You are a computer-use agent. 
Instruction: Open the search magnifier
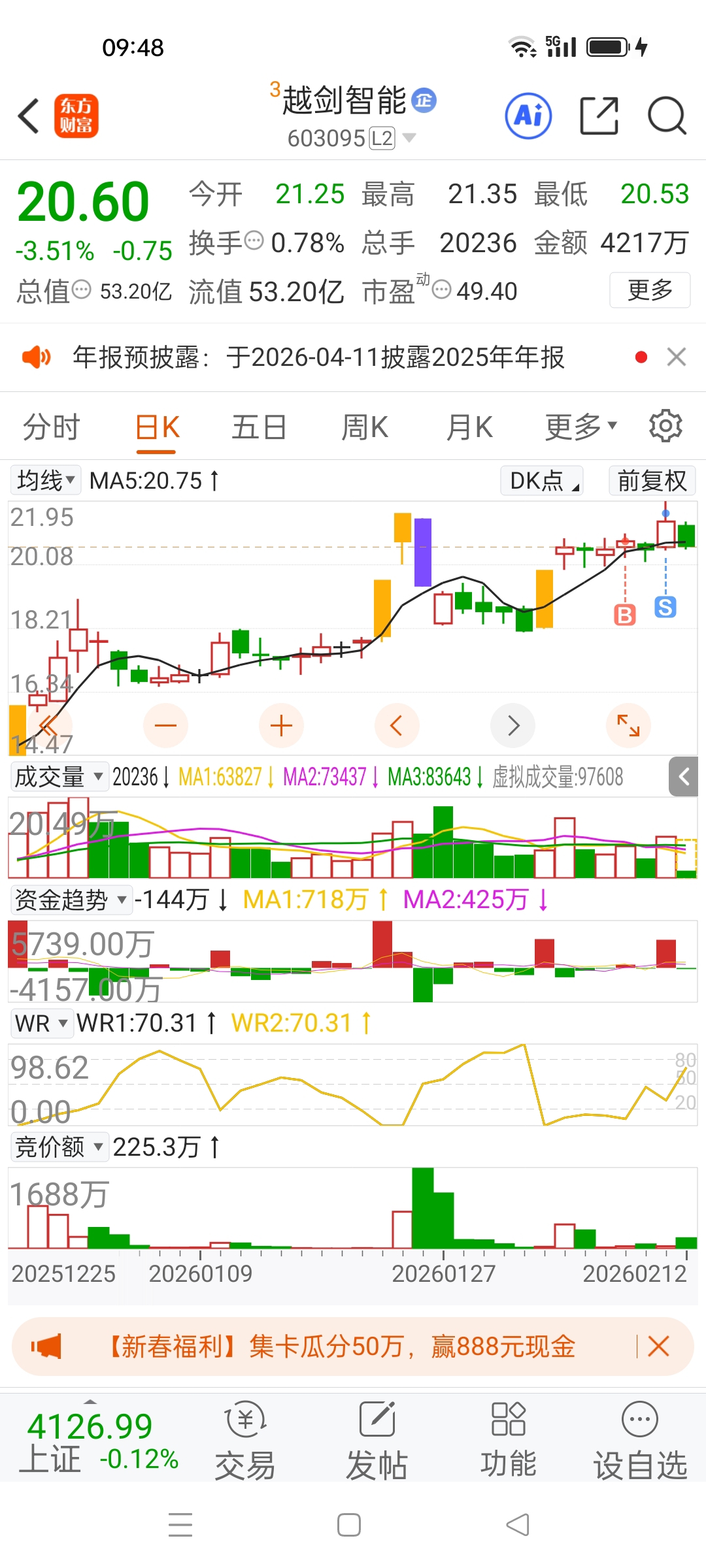pos(666,116)
